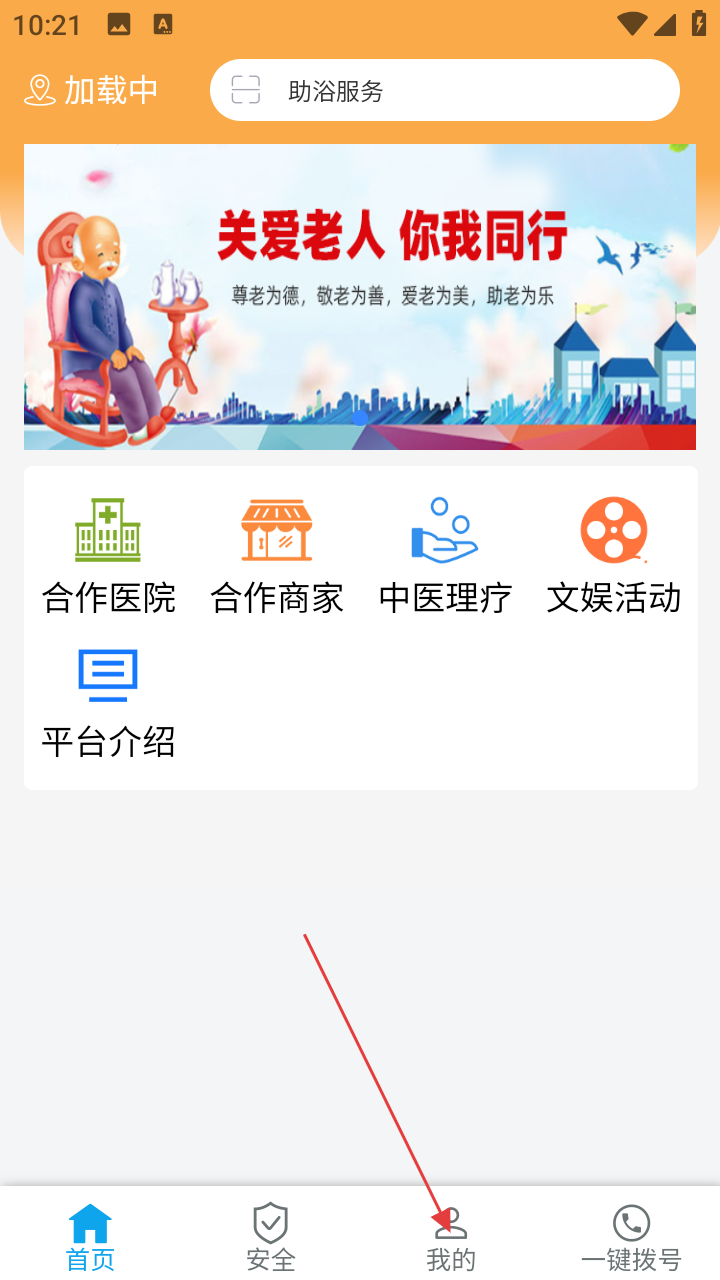Switch to the 安全 tab
The image size is (720, 1280).
(270, 1237)
